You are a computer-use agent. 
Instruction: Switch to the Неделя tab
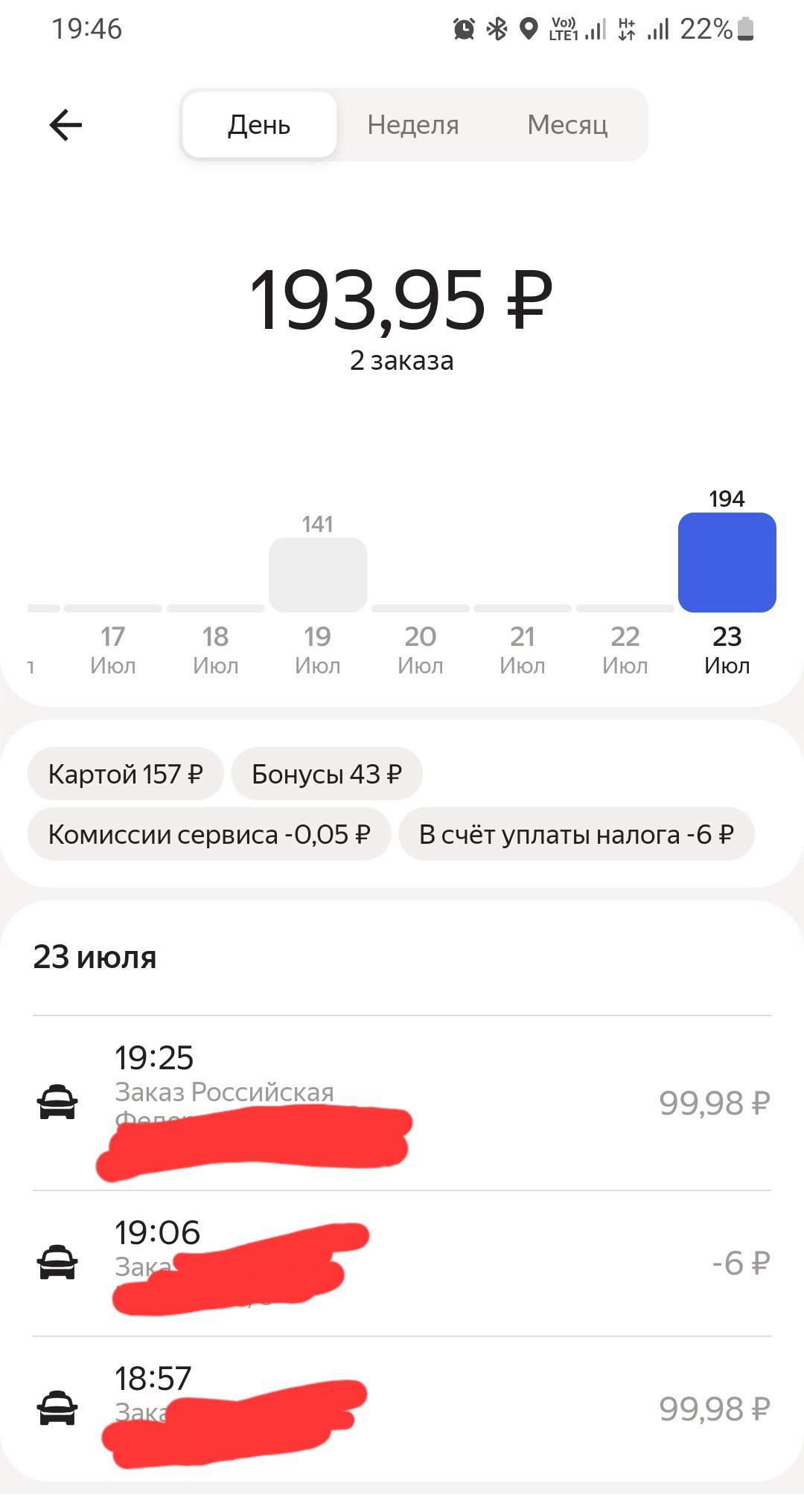(x=413, y=125)
